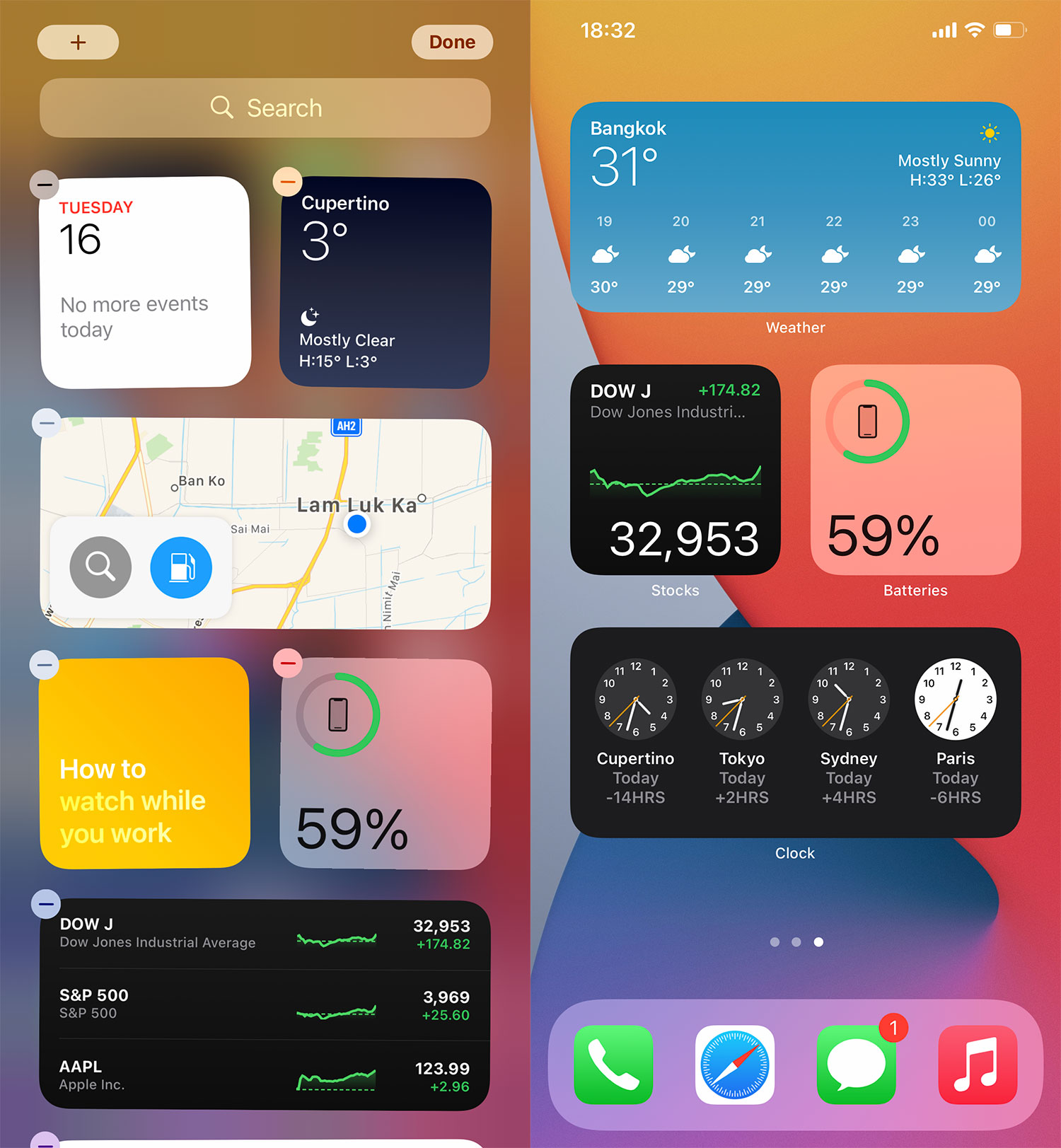Tap the plus button to add widgets

tap(78, 42)
